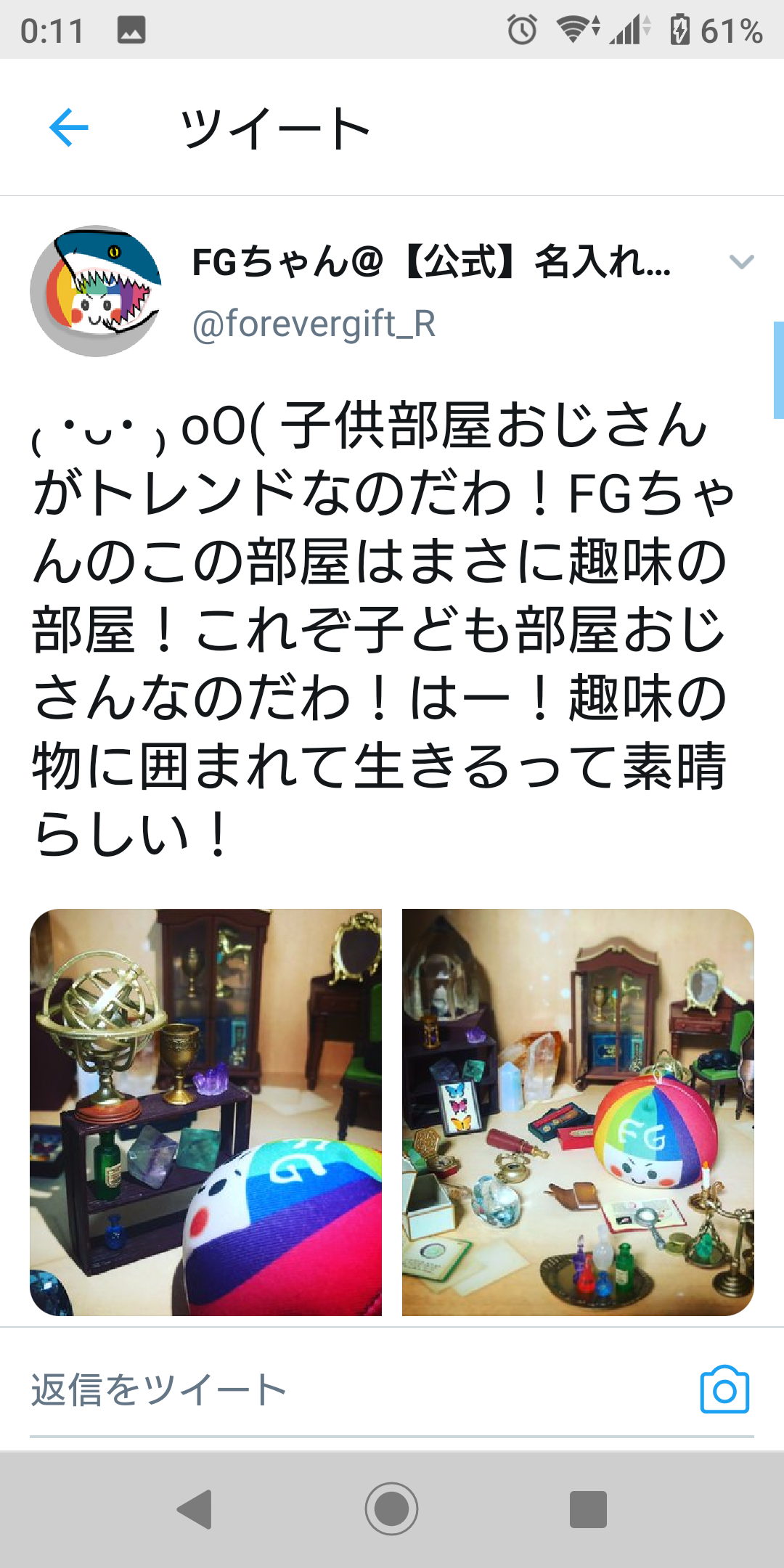
Task: Attach a photo with the camera icon
Action: tap(724, 1389)
